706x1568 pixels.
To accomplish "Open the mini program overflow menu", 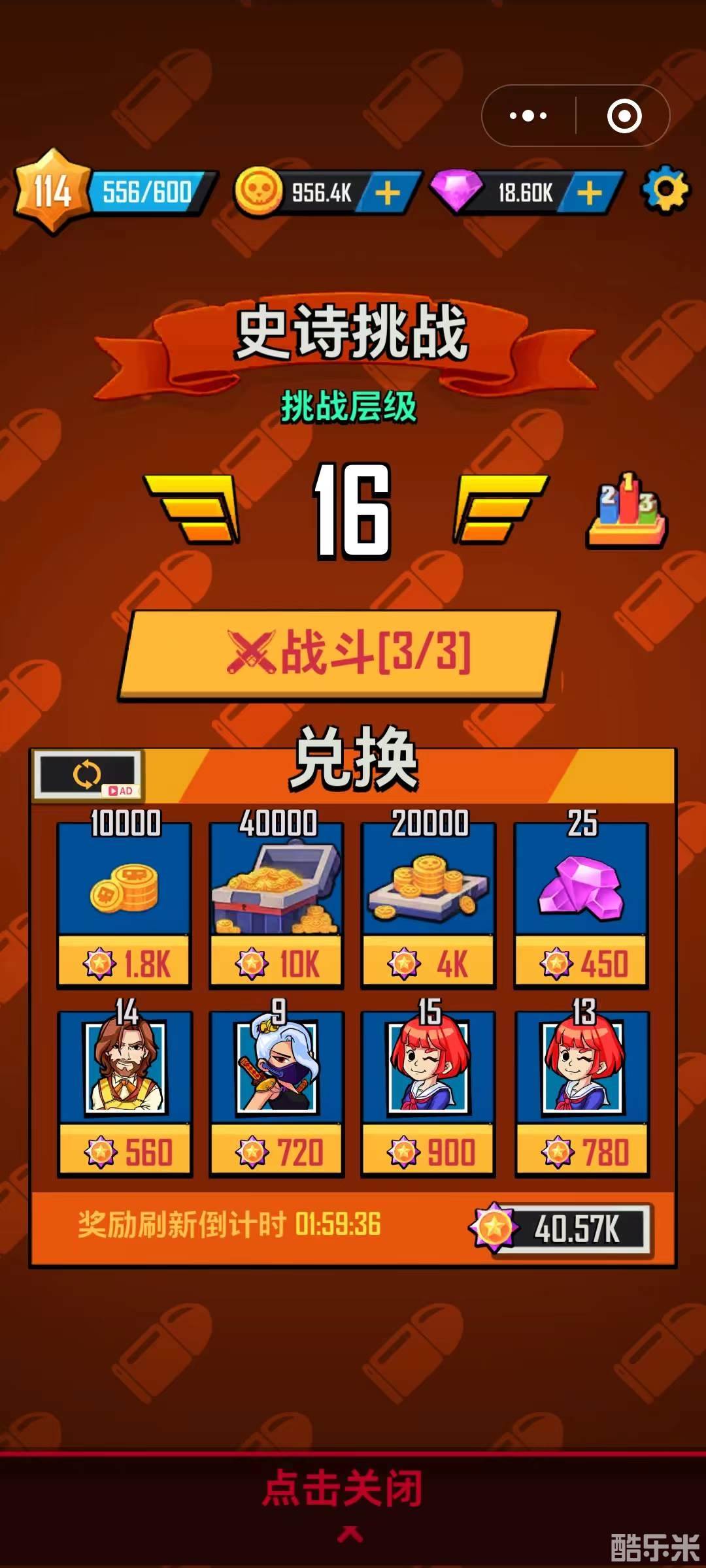I will coord(528,116).
